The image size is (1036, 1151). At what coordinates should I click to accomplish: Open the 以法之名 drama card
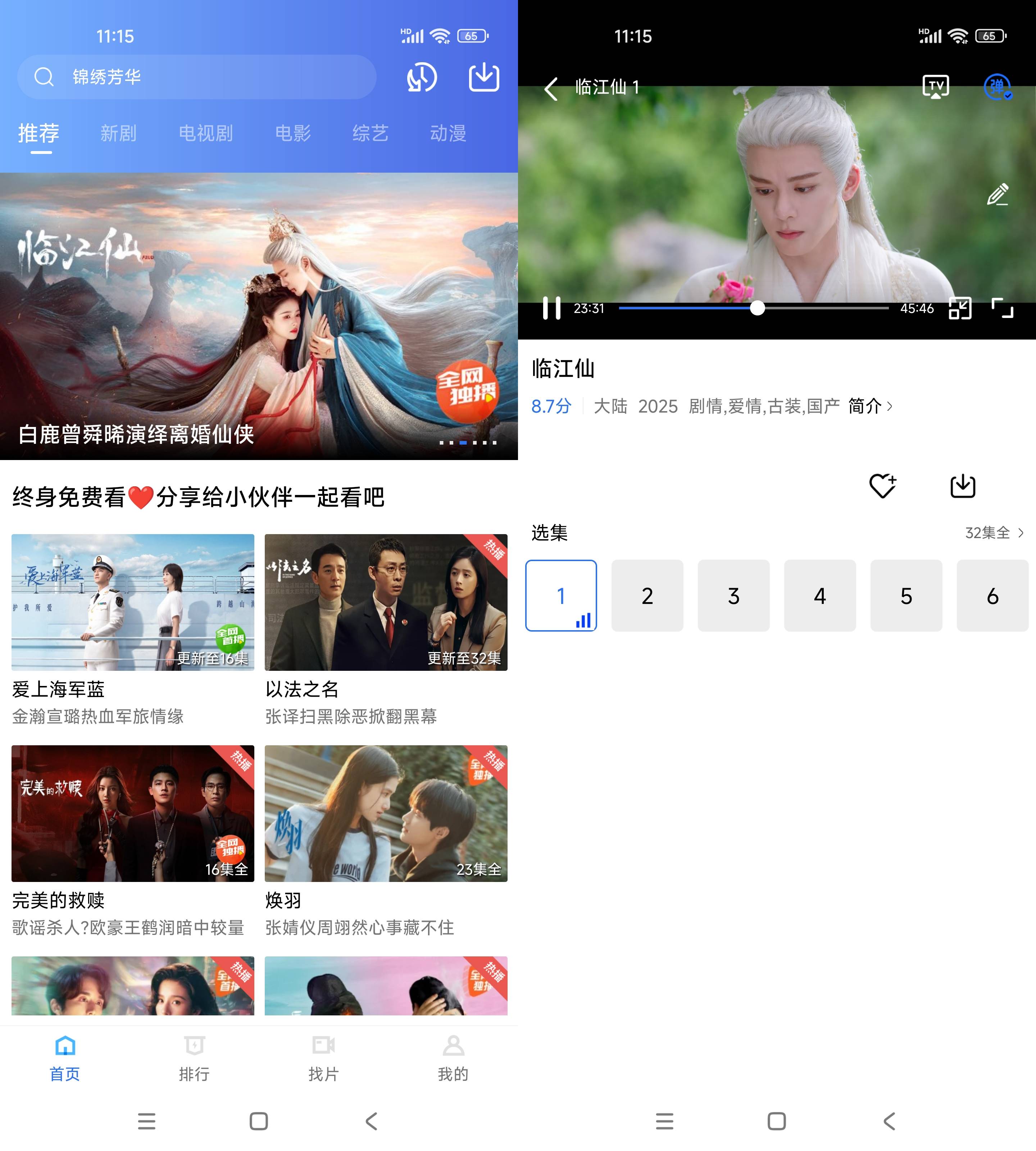tap(385, 602)
